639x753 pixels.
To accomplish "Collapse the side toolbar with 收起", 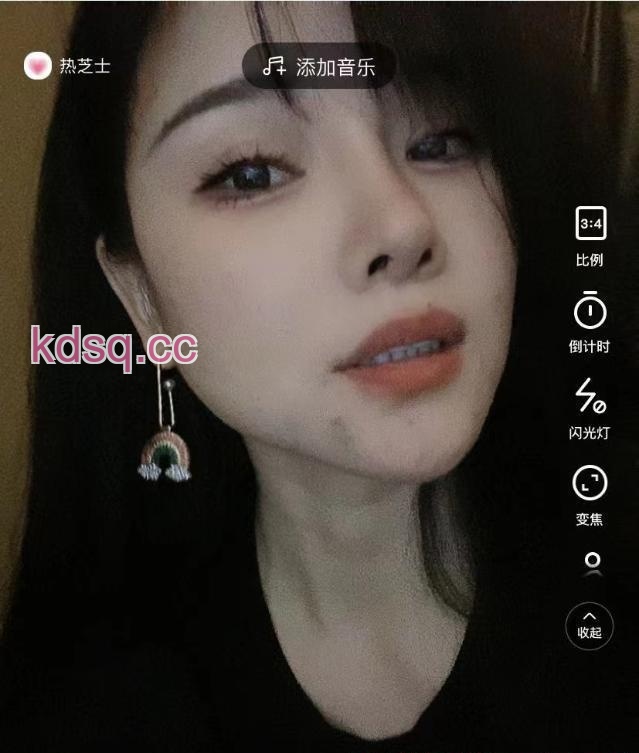I will point(590,623).
